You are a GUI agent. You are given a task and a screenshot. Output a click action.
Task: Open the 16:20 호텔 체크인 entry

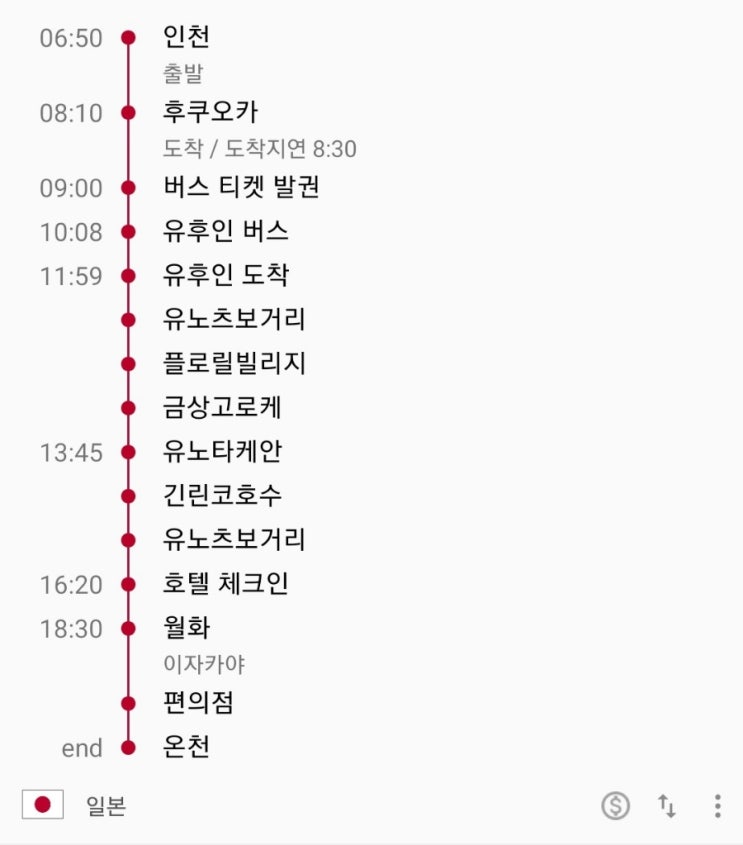click(372, 584)
